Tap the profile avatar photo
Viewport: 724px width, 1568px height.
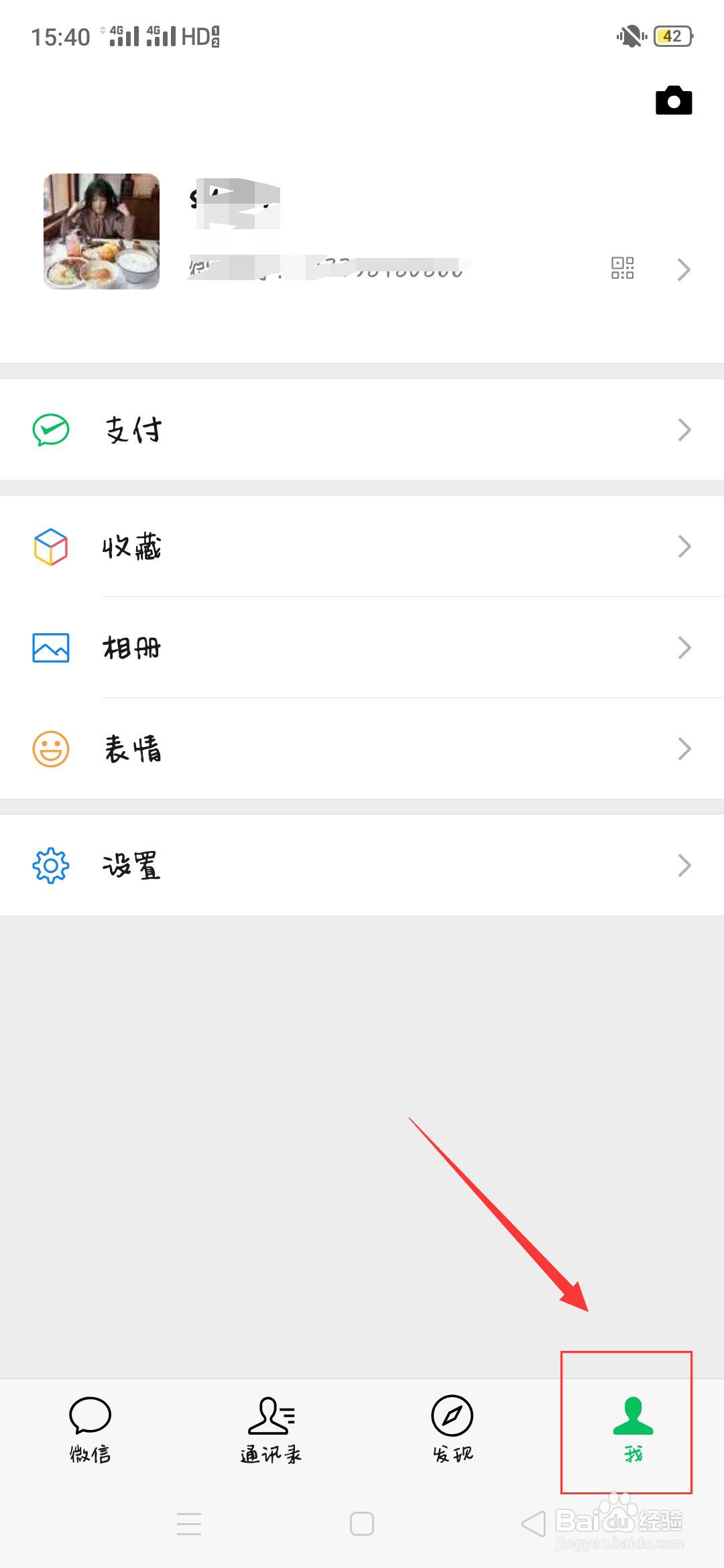pyautogui.click(x=102, y=231)
